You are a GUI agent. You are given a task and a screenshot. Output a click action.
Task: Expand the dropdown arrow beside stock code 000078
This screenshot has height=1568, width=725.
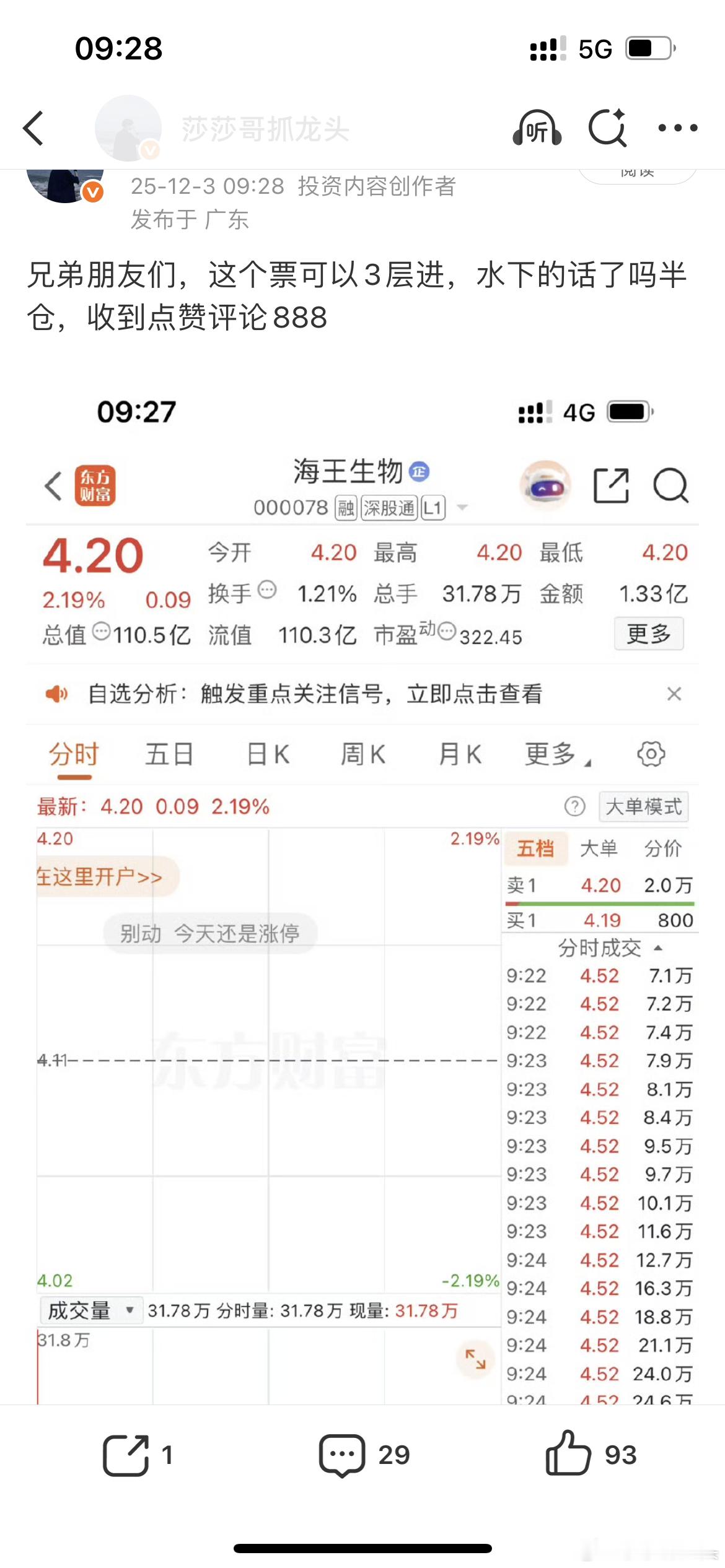click(x=461, y=507)
